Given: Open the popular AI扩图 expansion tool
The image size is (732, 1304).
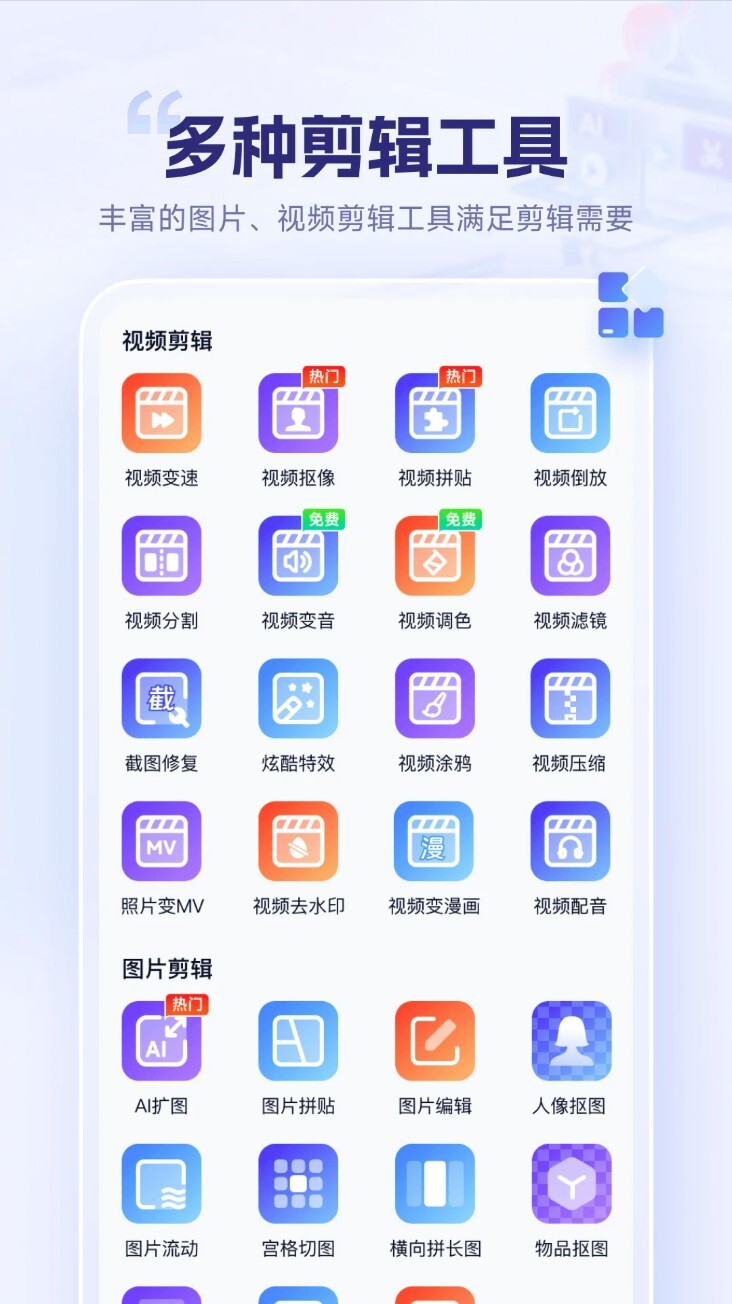Looking at the screenshot, I should pos(162,1041).
